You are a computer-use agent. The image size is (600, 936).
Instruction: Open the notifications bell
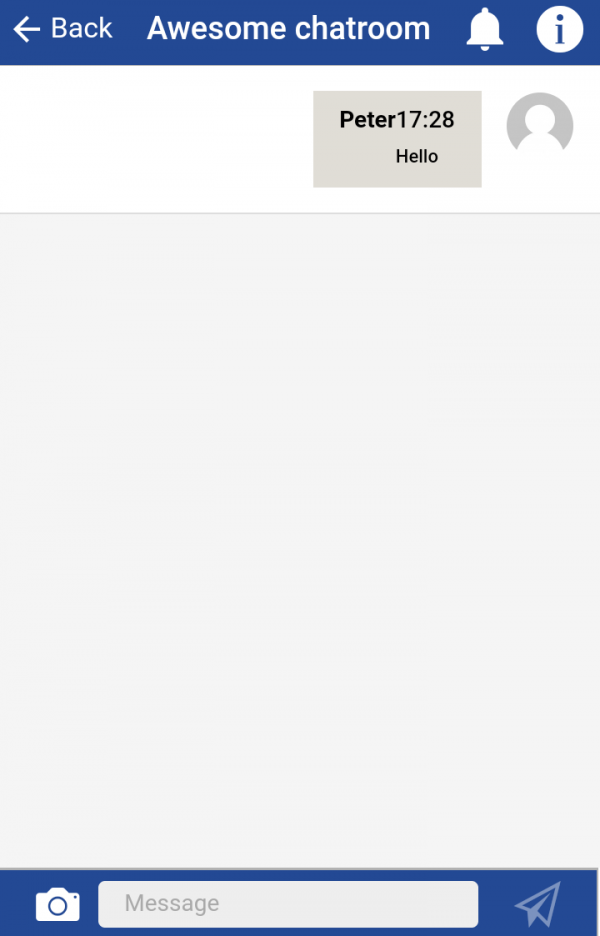point(485,30)
